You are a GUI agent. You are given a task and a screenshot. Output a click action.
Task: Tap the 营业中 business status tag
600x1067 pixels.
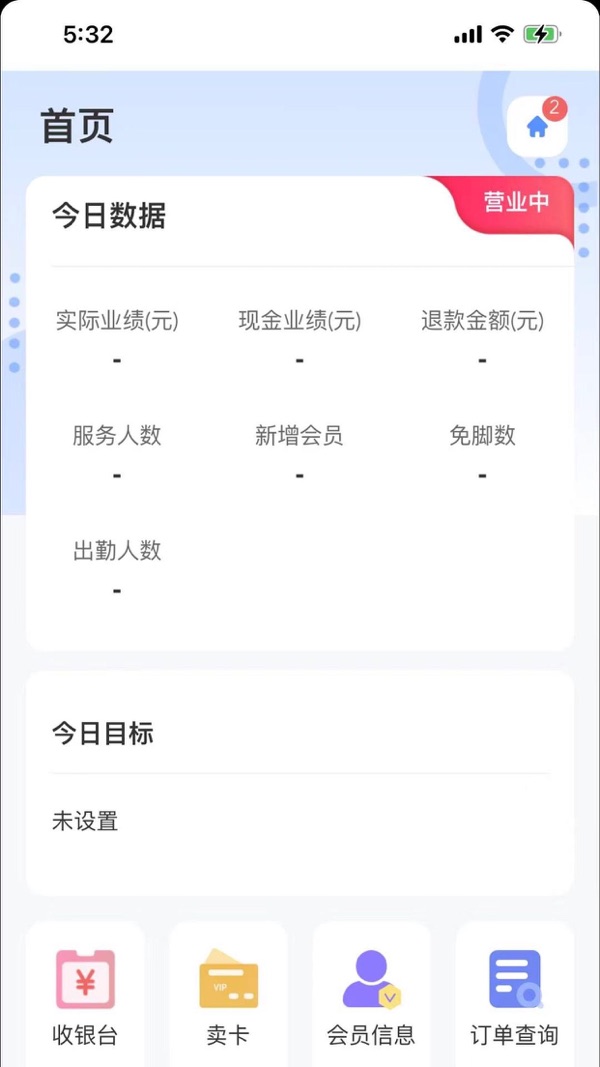click(x=516, y=202)
